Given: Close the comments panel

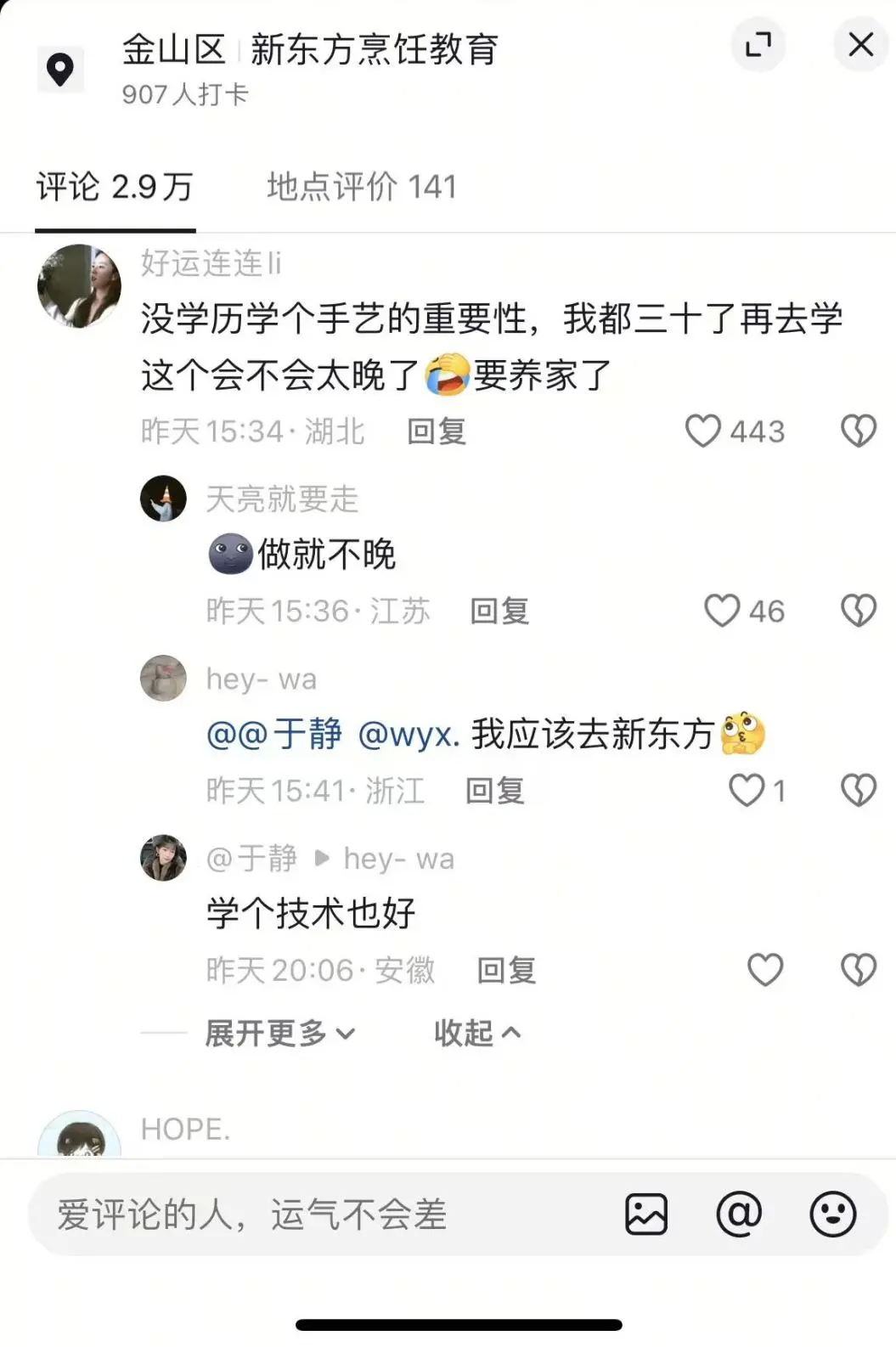Looking at the screenshot, I should coord(860,45).
